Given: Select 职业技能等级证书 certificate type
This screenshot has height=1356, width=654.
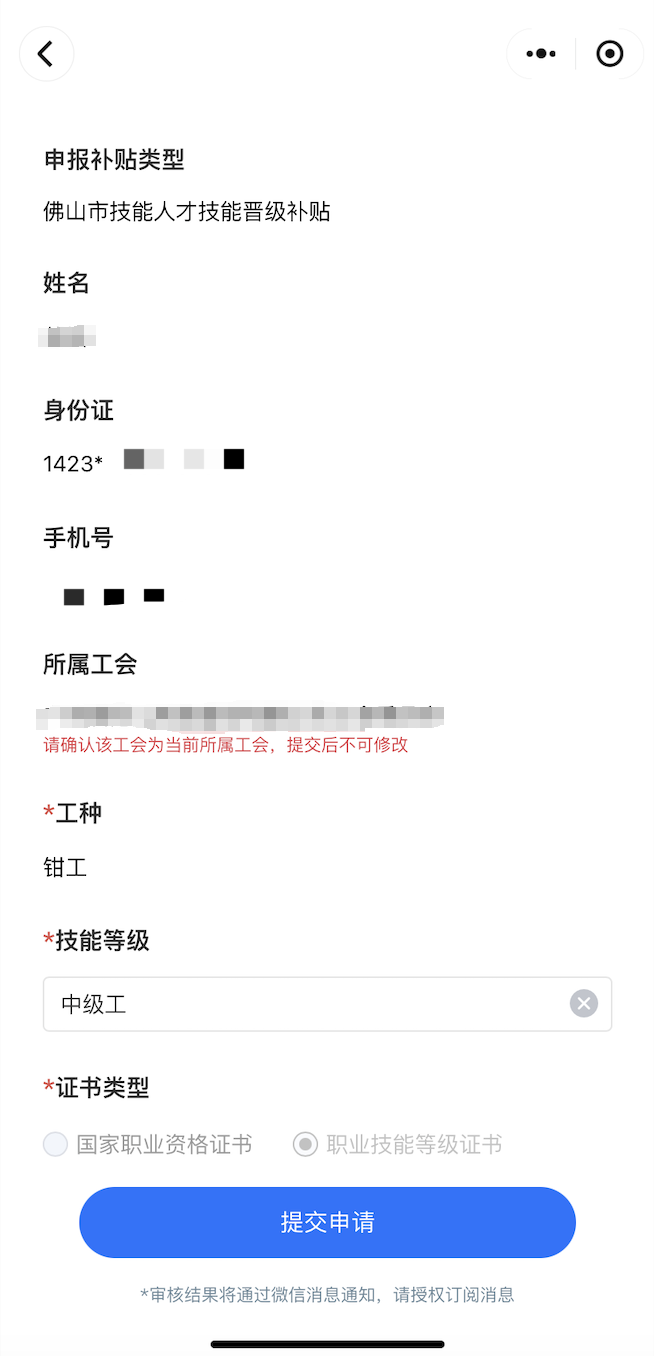Looking at the screenshot, I should pyautogui.click(x=398, y=1144).
